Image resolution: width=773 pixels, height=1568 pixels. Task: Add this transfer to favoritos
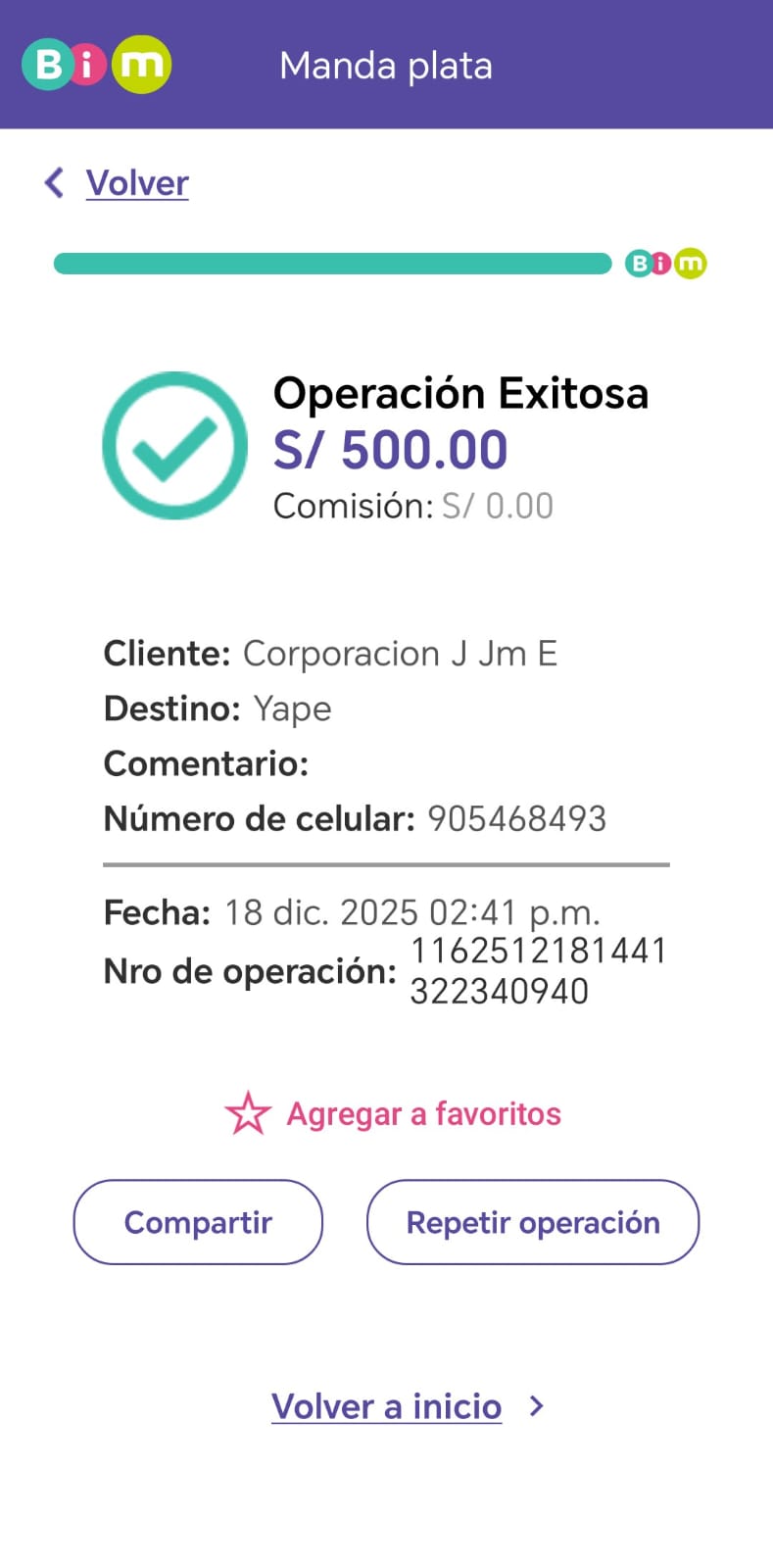(394, 1114)
